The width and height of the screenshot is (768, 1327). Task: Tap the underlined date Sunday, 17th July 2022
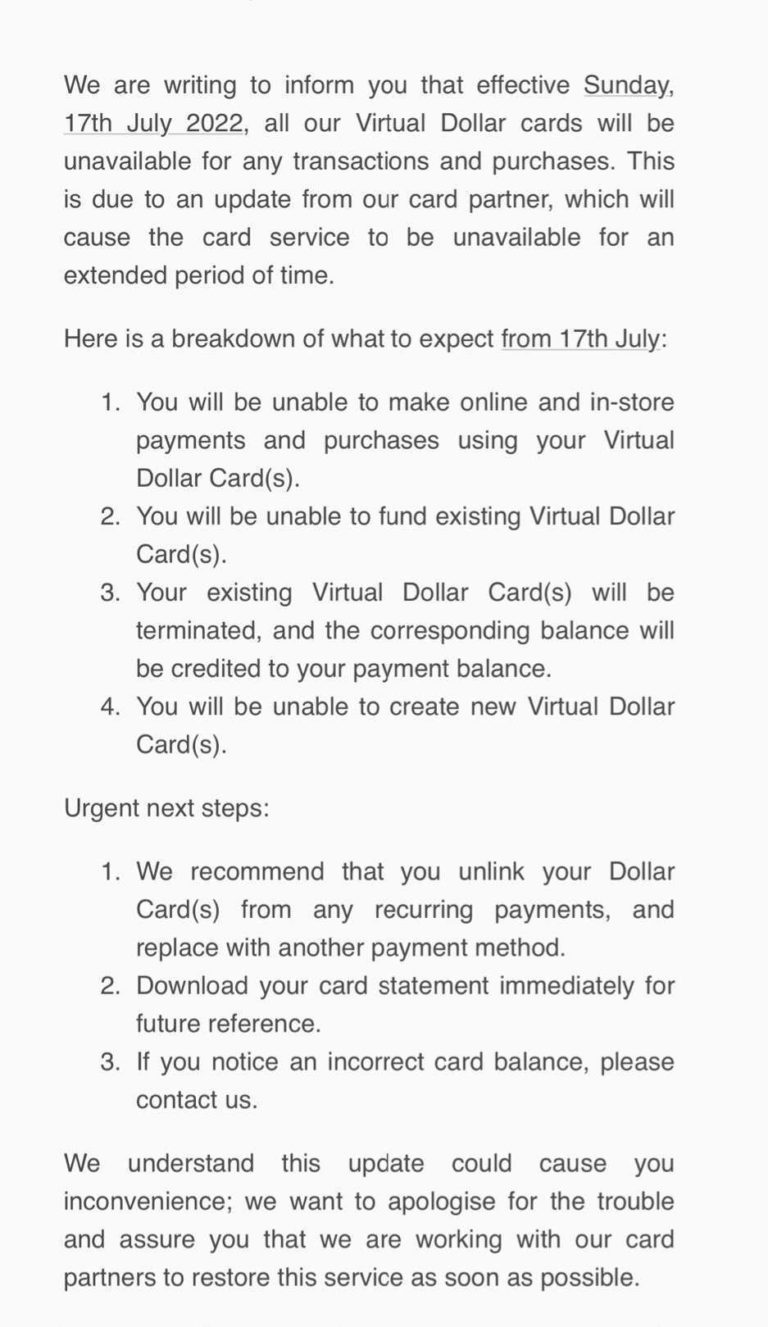coord(153,124)
